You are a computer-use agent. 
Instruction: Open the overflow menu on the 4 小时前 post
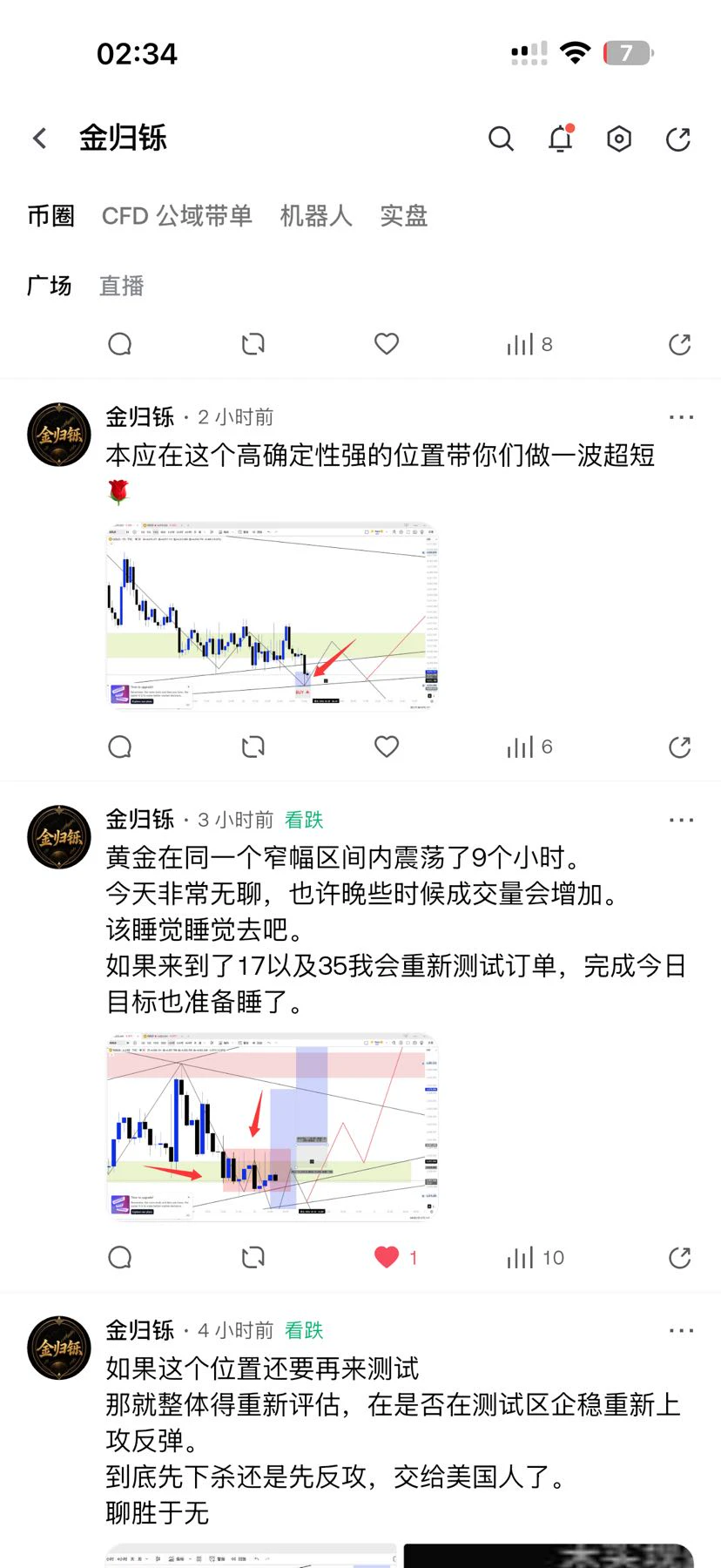pos(682,1330)
